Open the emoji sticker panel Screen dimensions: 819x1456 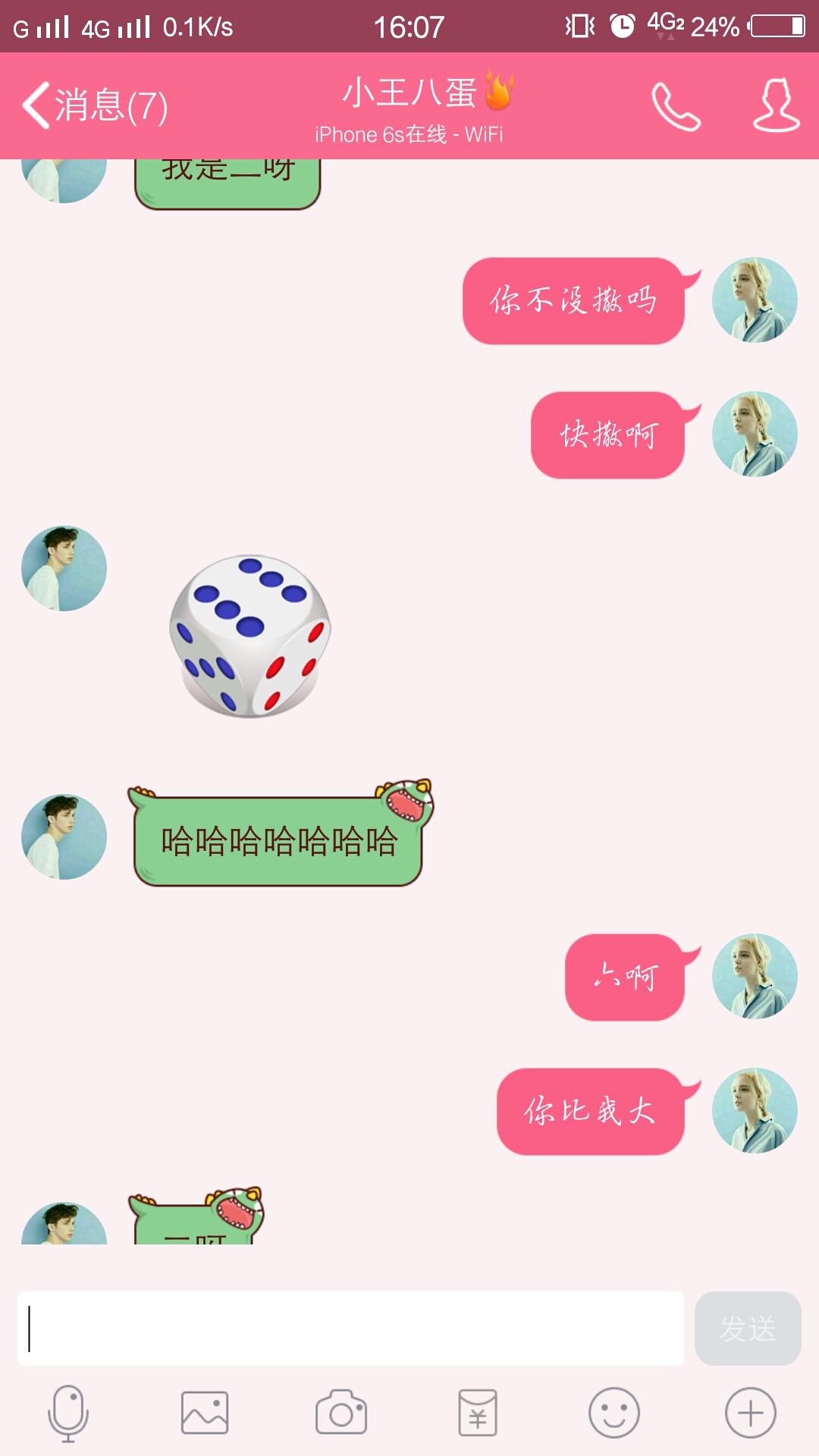pyautogui.click(x=614, y=1413)
